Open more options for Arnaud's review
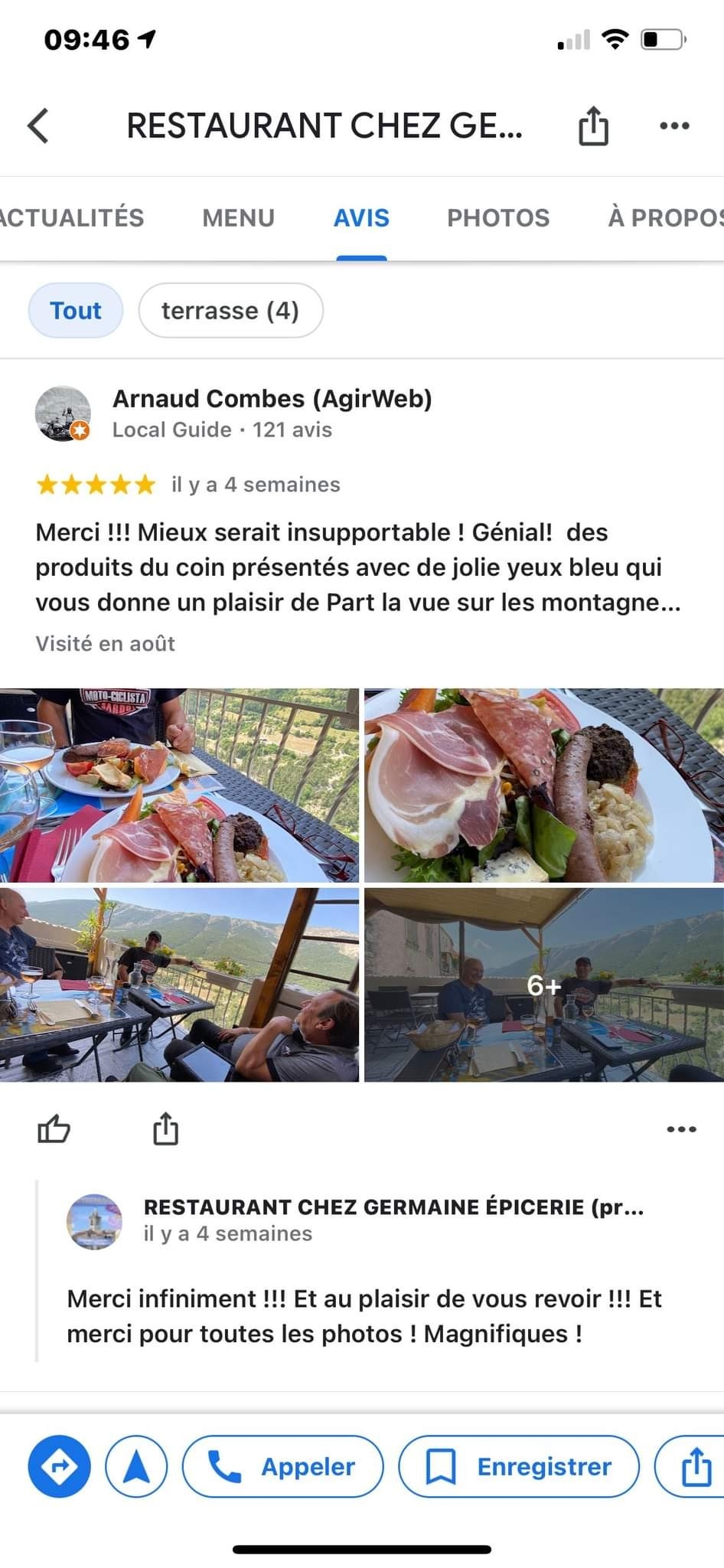The height and width of the screenshot is (1568, 724). click(681, 1129)
